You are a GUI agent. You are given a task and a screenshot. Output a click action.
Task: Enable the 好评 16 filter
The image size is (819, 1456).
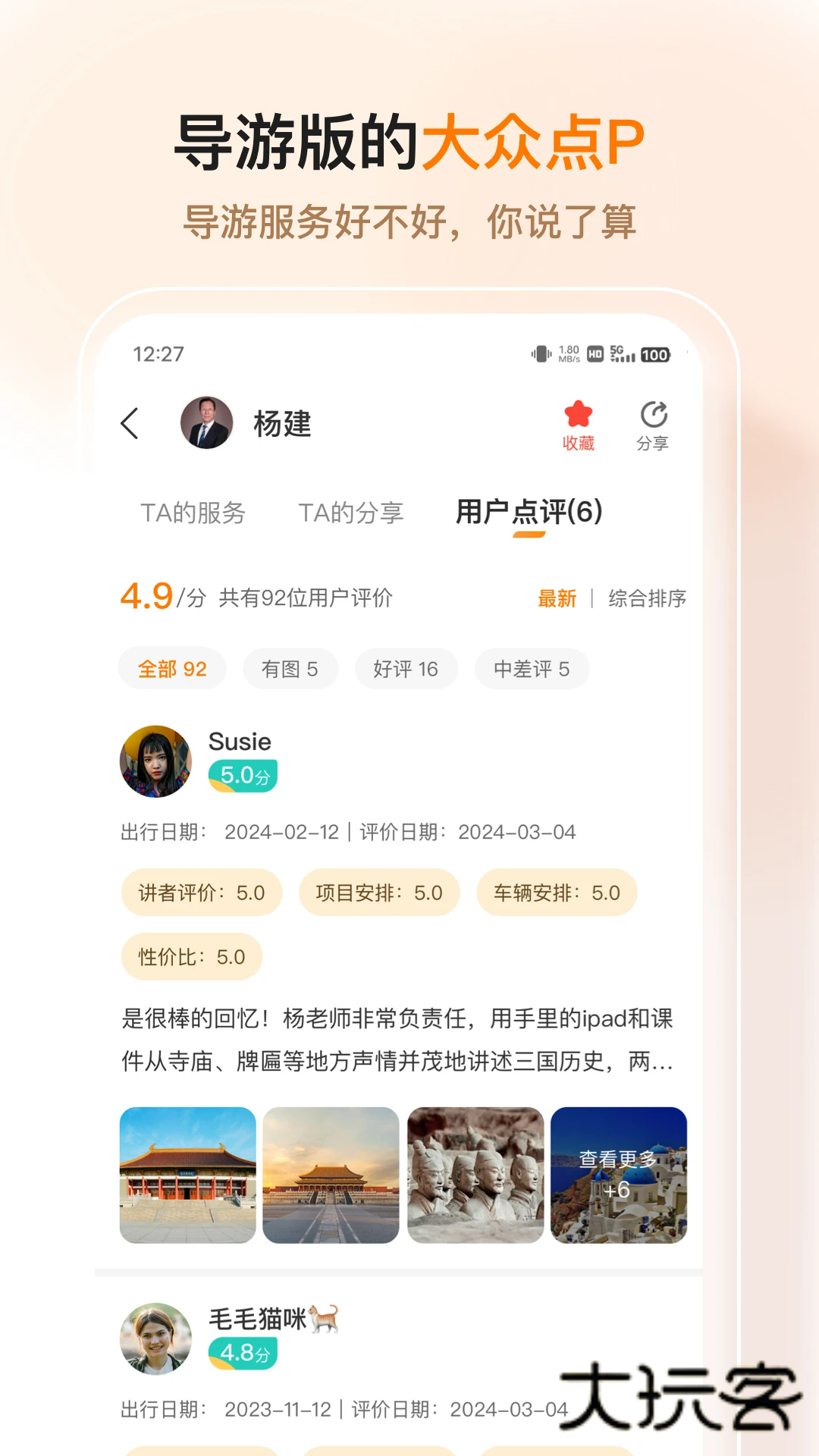(406, 668)
